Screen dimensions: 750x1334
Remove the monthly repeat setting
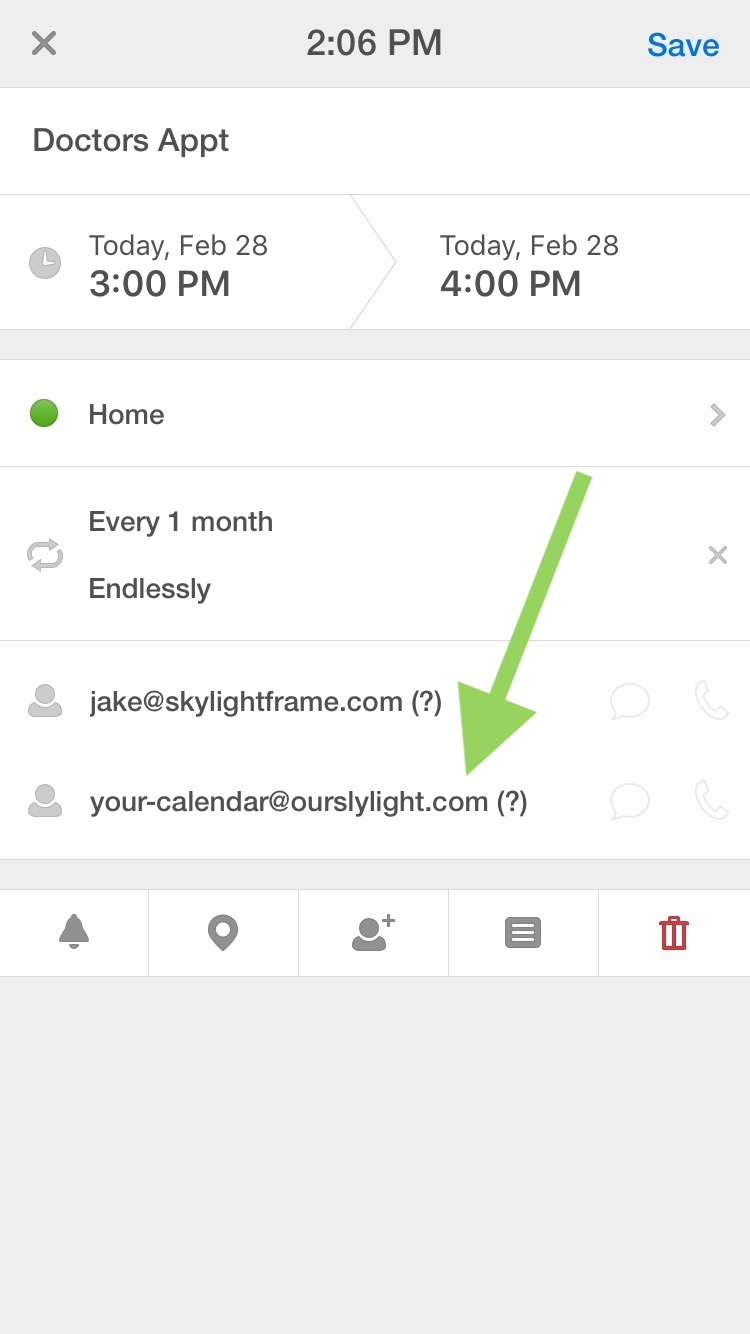717,555
